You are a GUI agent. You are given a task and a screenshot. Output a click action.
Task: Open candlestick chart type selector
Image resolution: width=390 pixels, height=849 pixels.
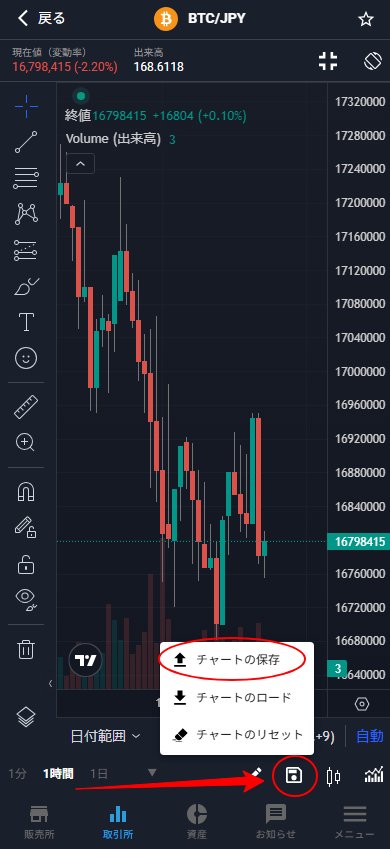tap(334, 776)
